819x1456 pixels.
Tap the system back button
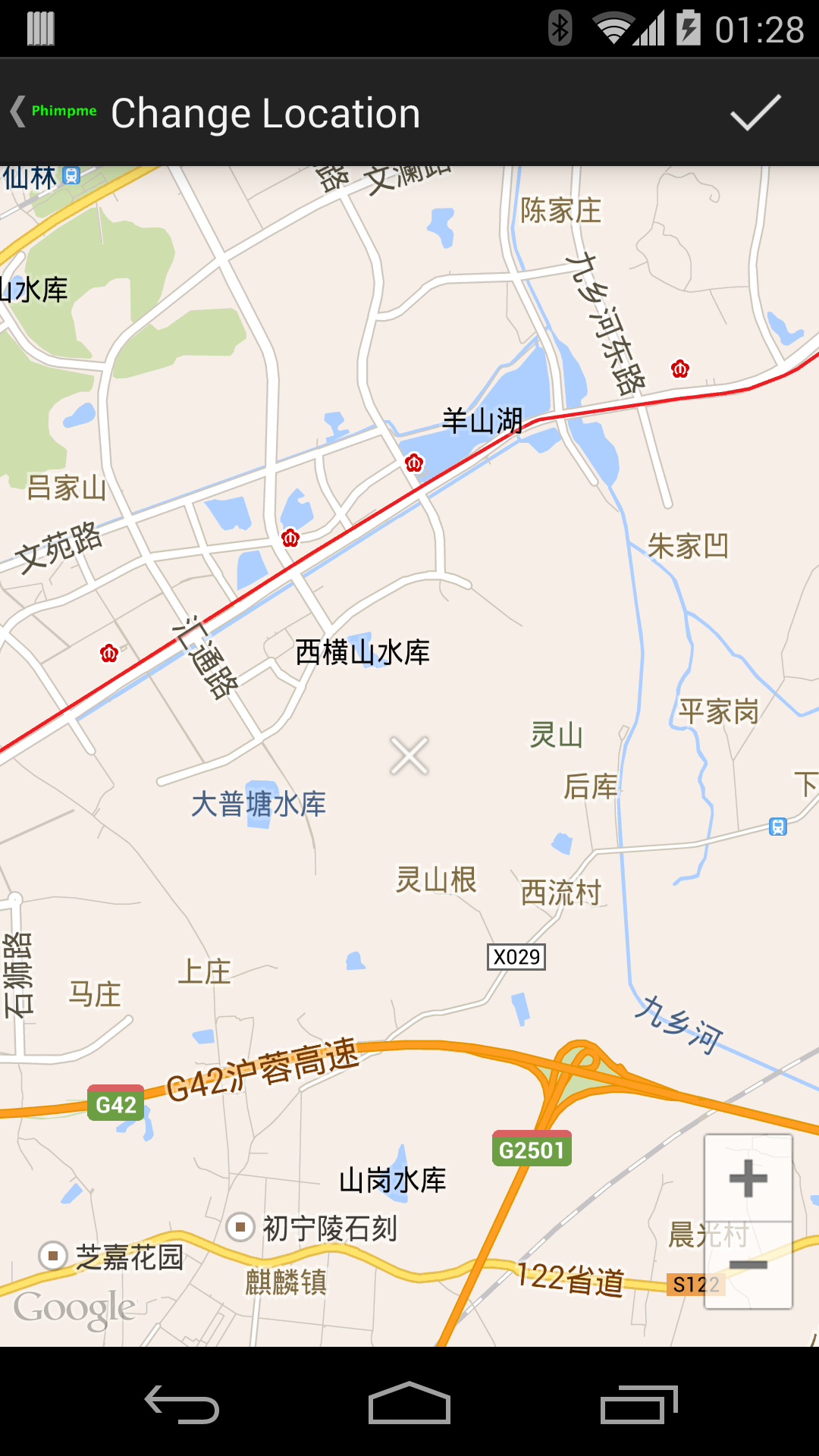[x=182, y=1404]
